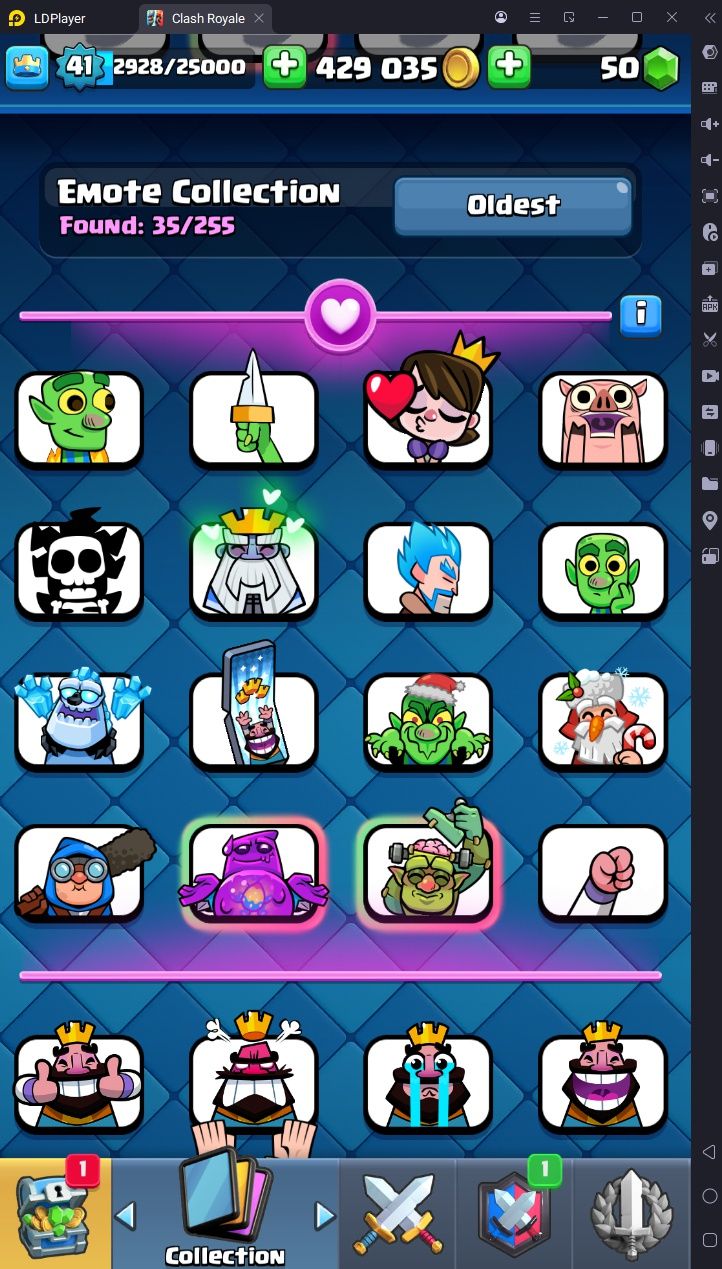Image resolution: width=722 pixels, height=1269 pixels.
Task: Open the player level crown icon
Action: [x=27, y=67]
